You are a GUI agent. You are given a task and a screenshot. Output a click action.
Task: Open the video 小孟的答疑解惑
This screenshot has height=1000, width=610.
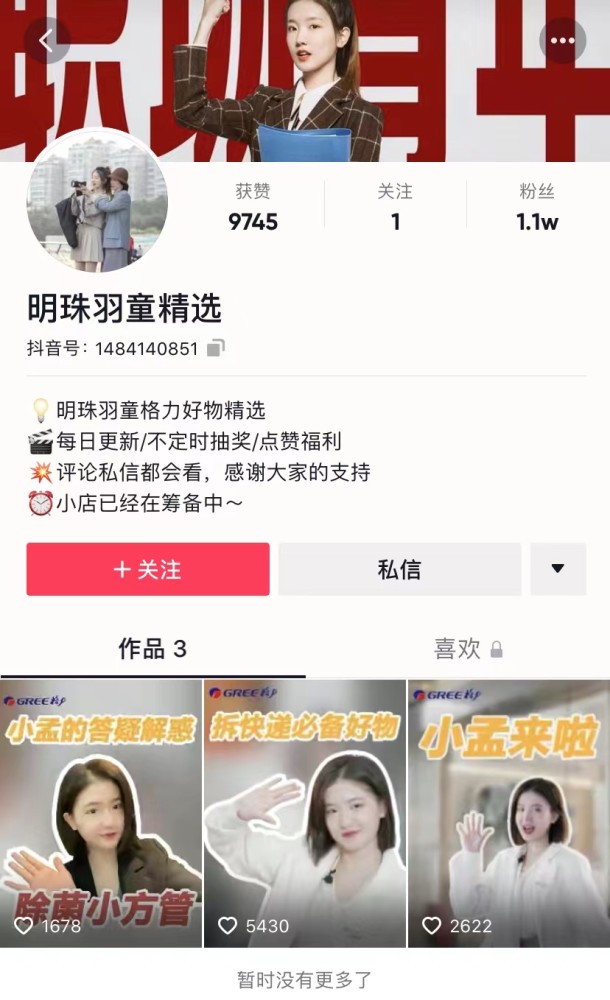[x=101, y=813]
